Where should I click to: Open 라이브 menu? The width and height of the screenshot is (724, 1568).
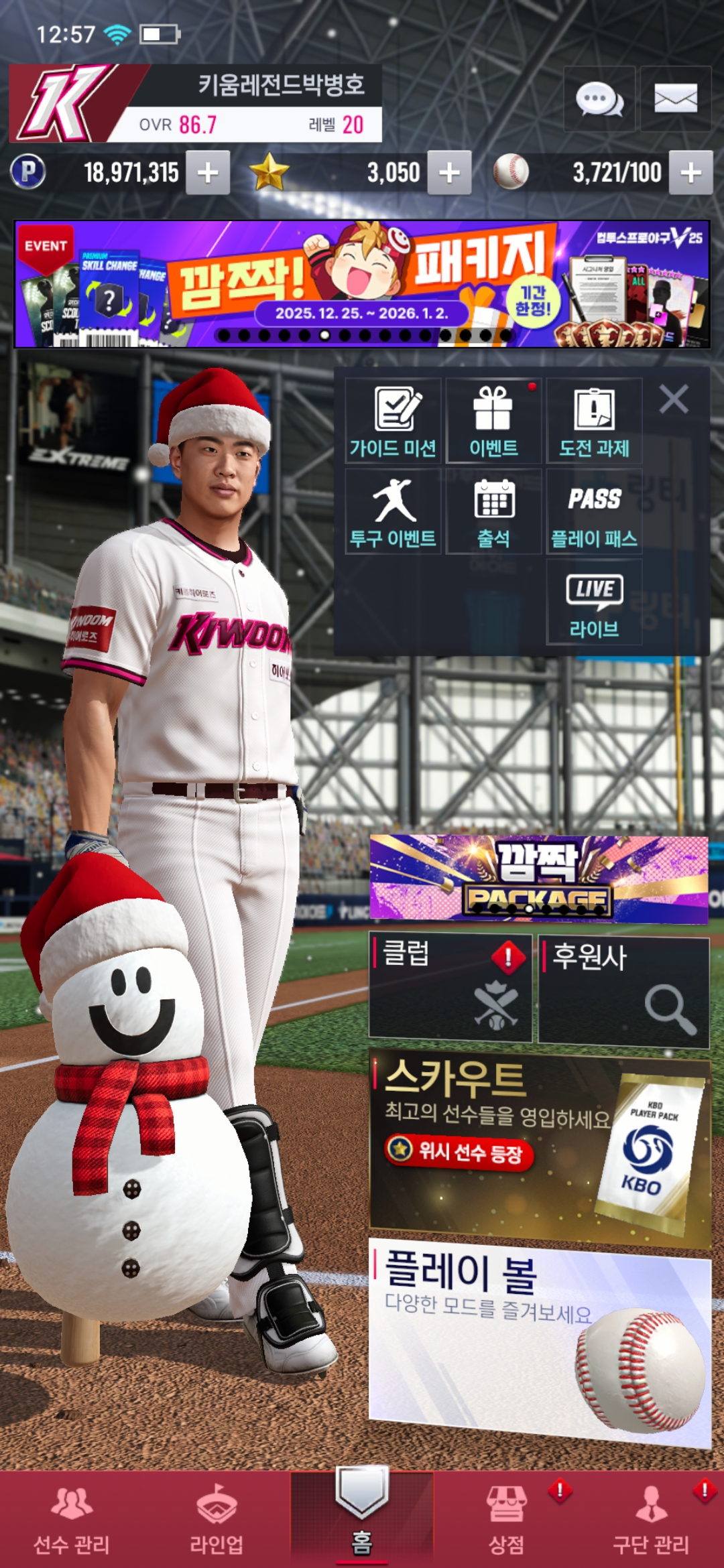pos(594,602)
